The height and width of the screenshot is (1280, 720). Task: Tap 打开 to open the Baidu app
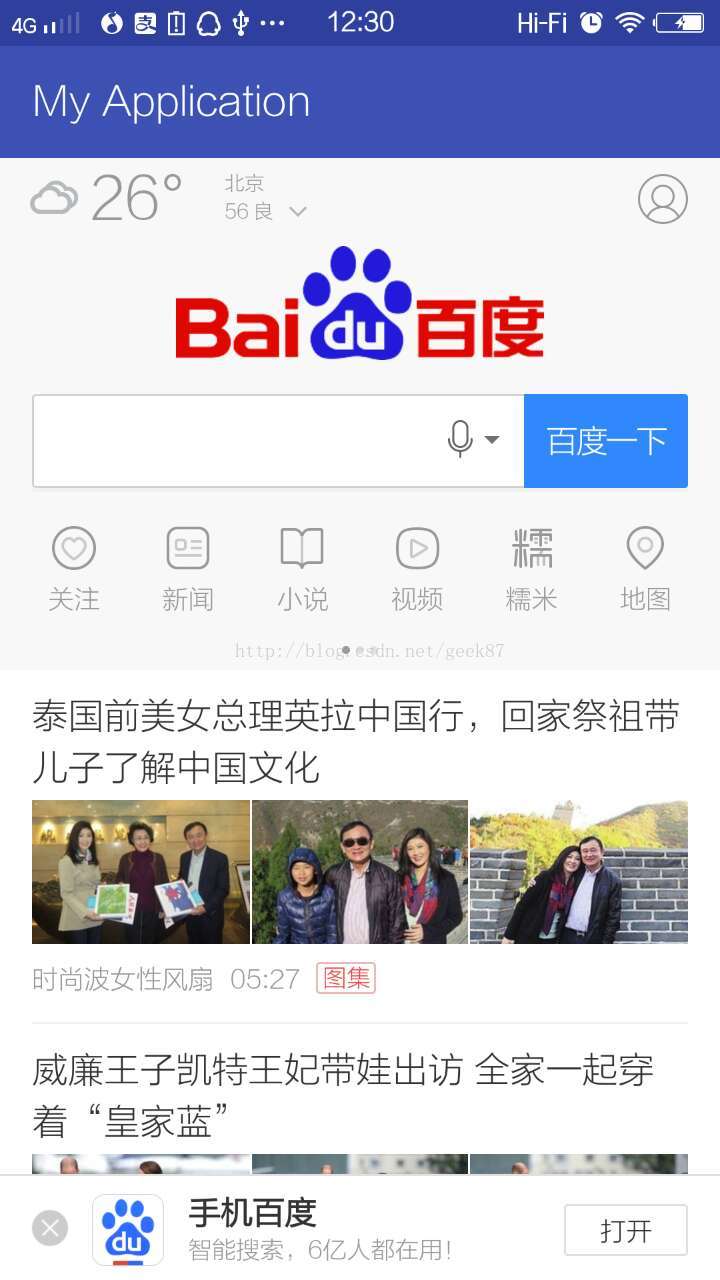625,1230
